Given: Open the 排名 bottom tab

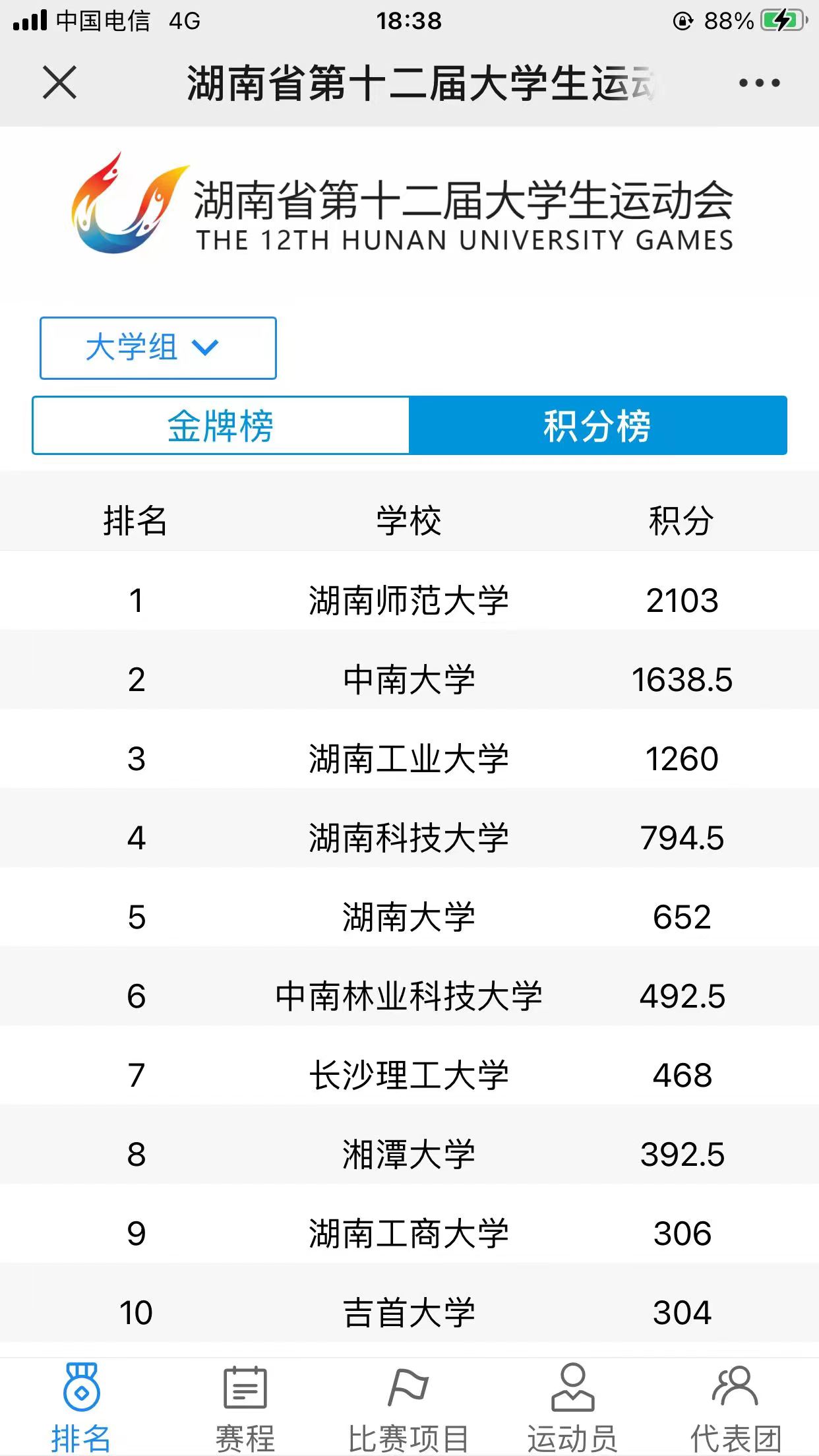Looking at the screenshot, I should click(81, 1408).
